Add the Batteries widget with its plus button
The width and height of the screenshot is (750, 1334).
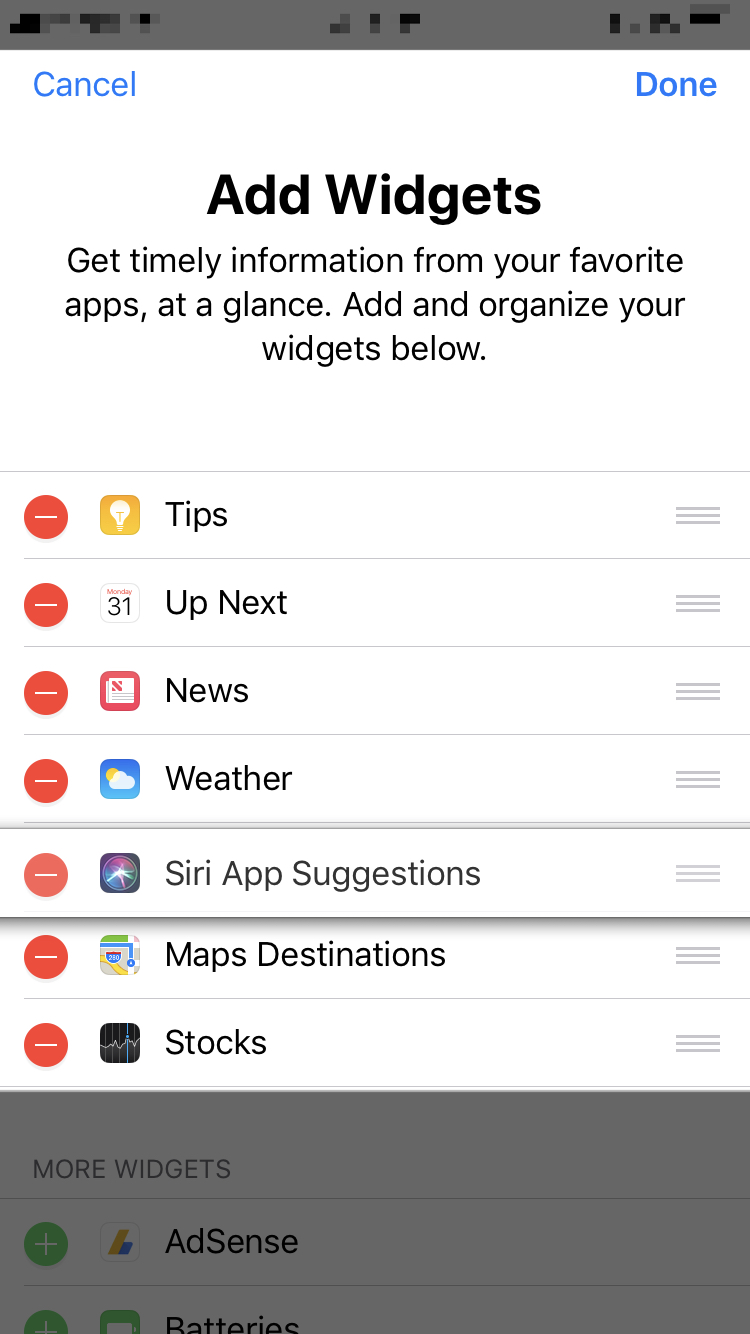tap(46, 1328)
